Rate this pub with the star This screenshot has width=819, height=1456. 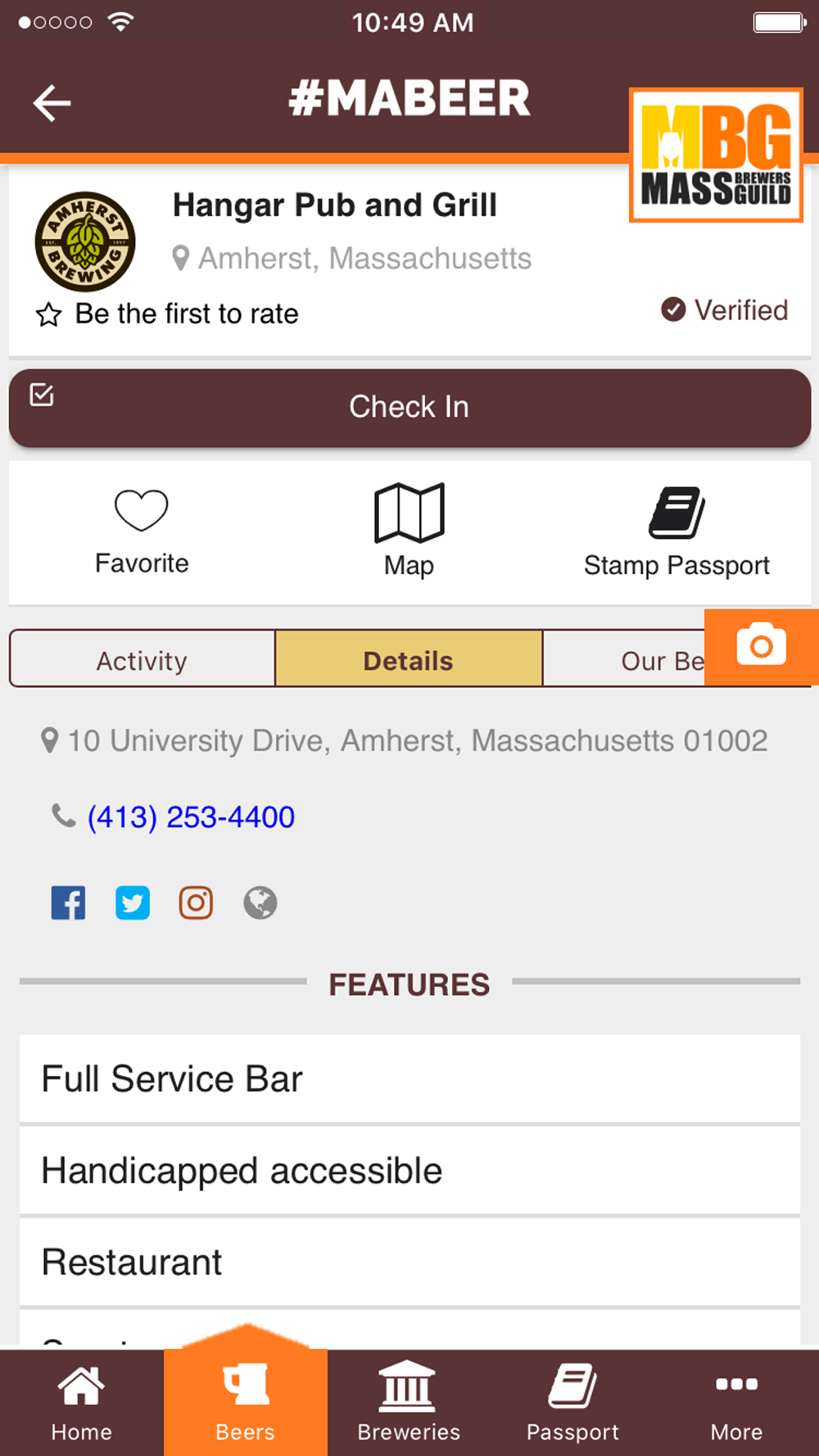pos(49,314)
